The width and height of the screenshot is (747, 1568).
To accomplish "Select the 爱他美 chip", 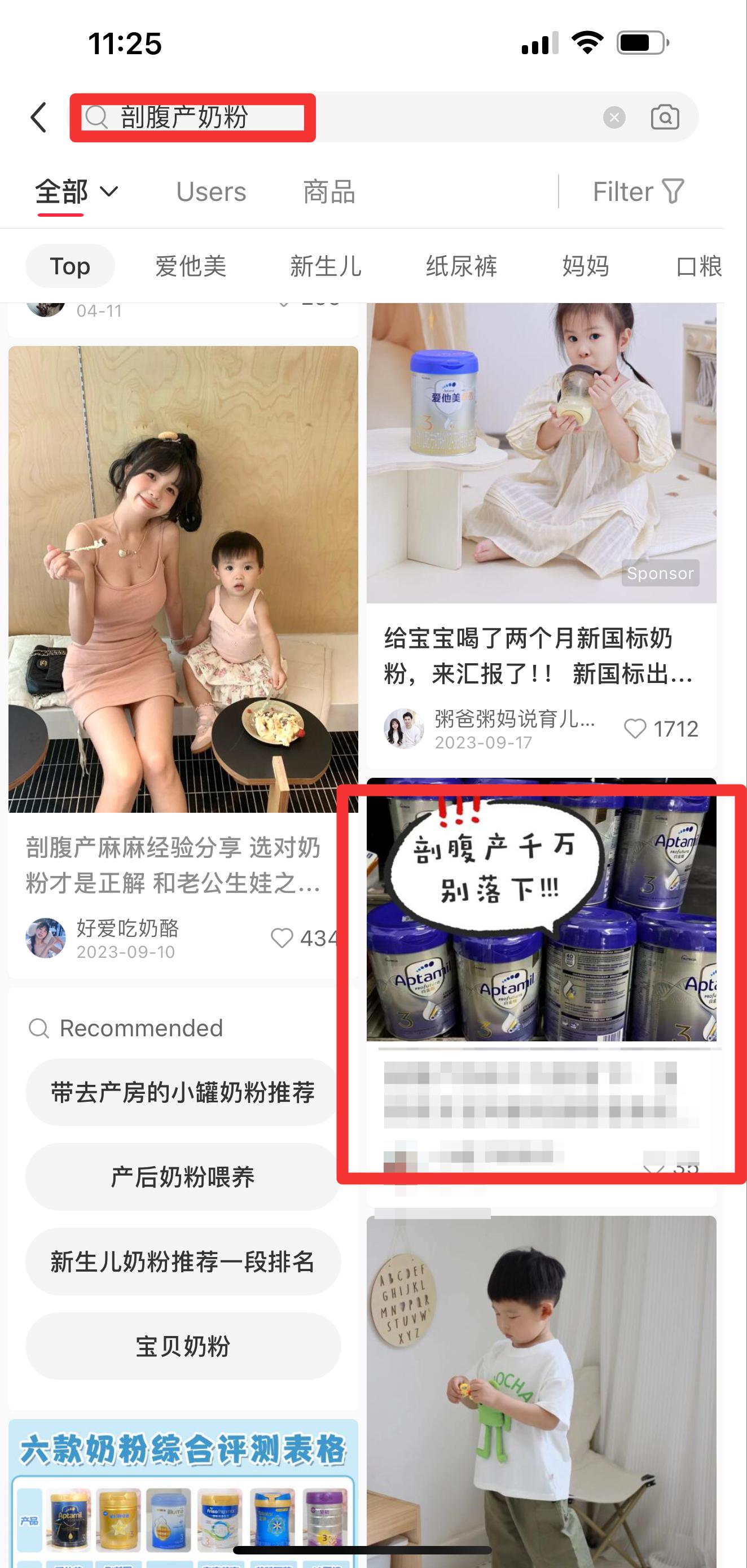I will (190, 266).
